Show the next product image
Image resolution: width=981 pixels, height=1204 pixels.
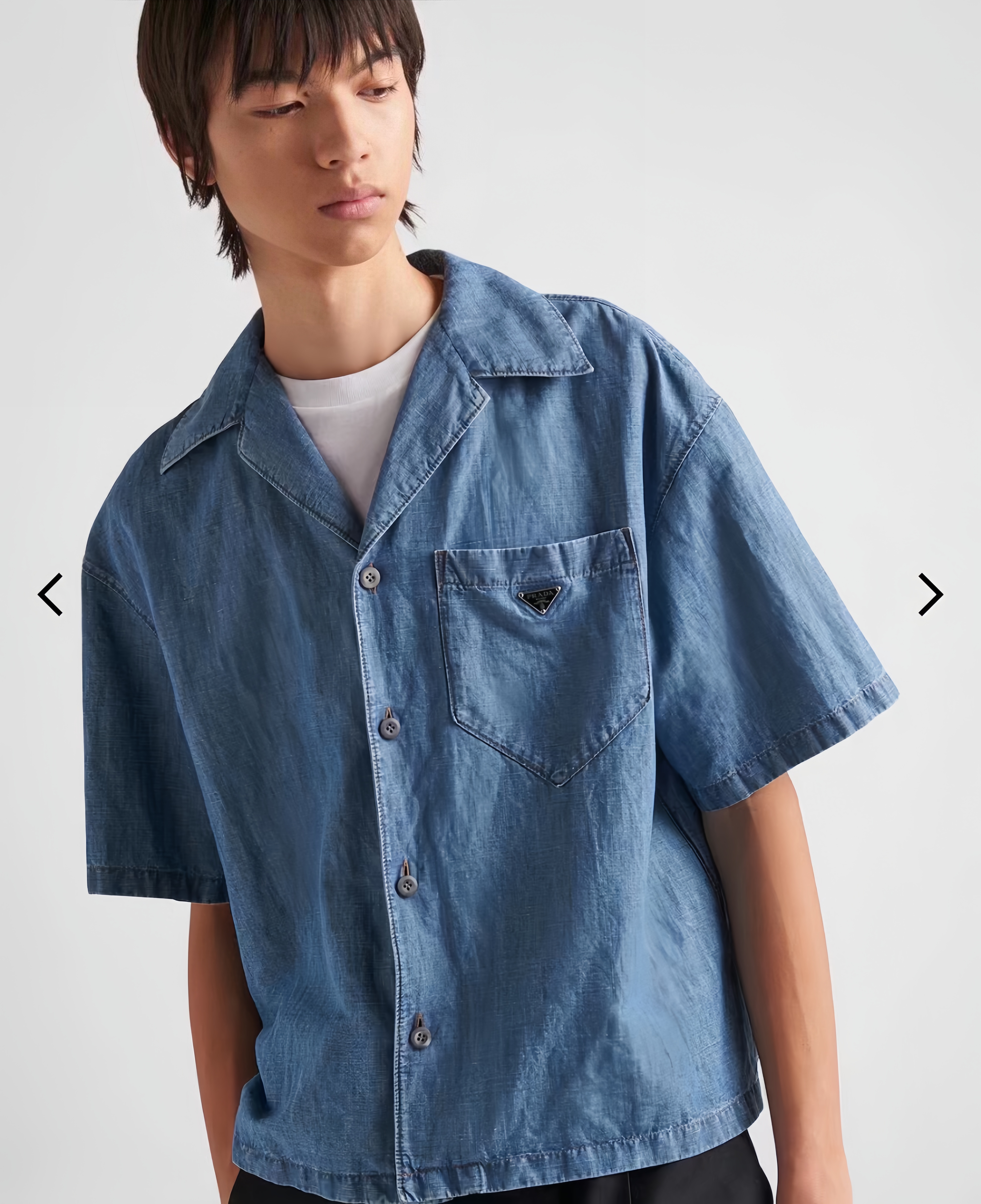(x=930, y=594)
